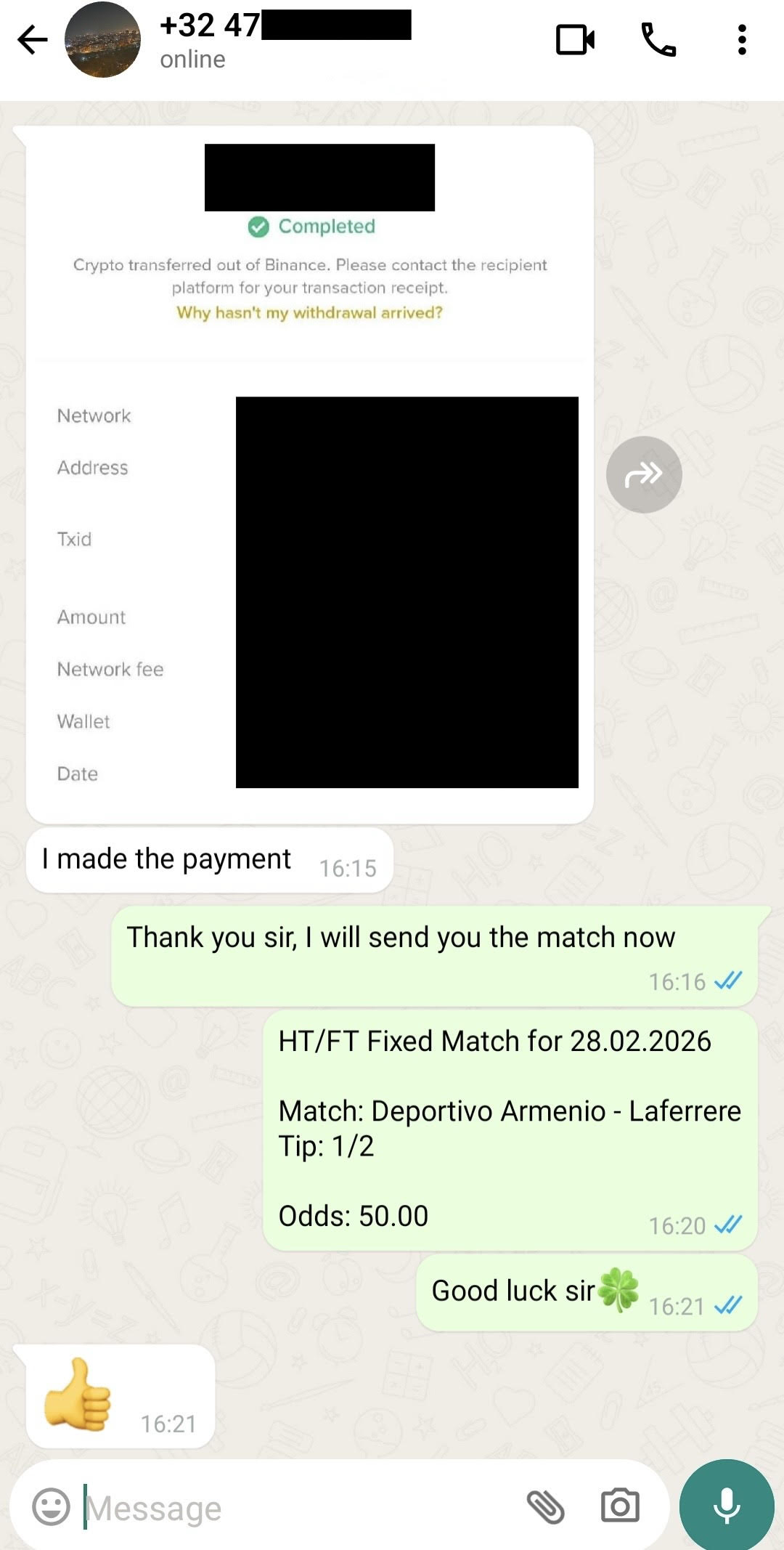This screenshot has height=1550, width=784.
Task: Go back to the chat list
Action: click(32, 40)
